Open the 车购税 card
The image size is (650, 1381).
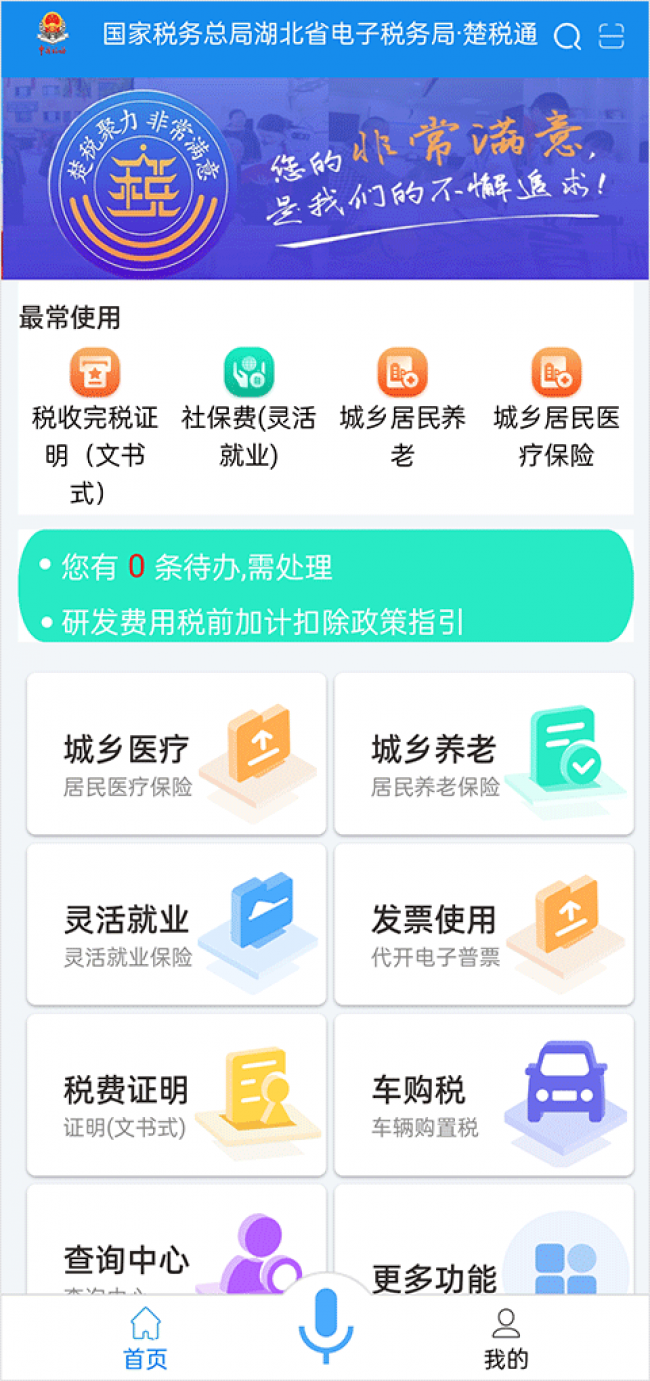[x=484, y=1095]
